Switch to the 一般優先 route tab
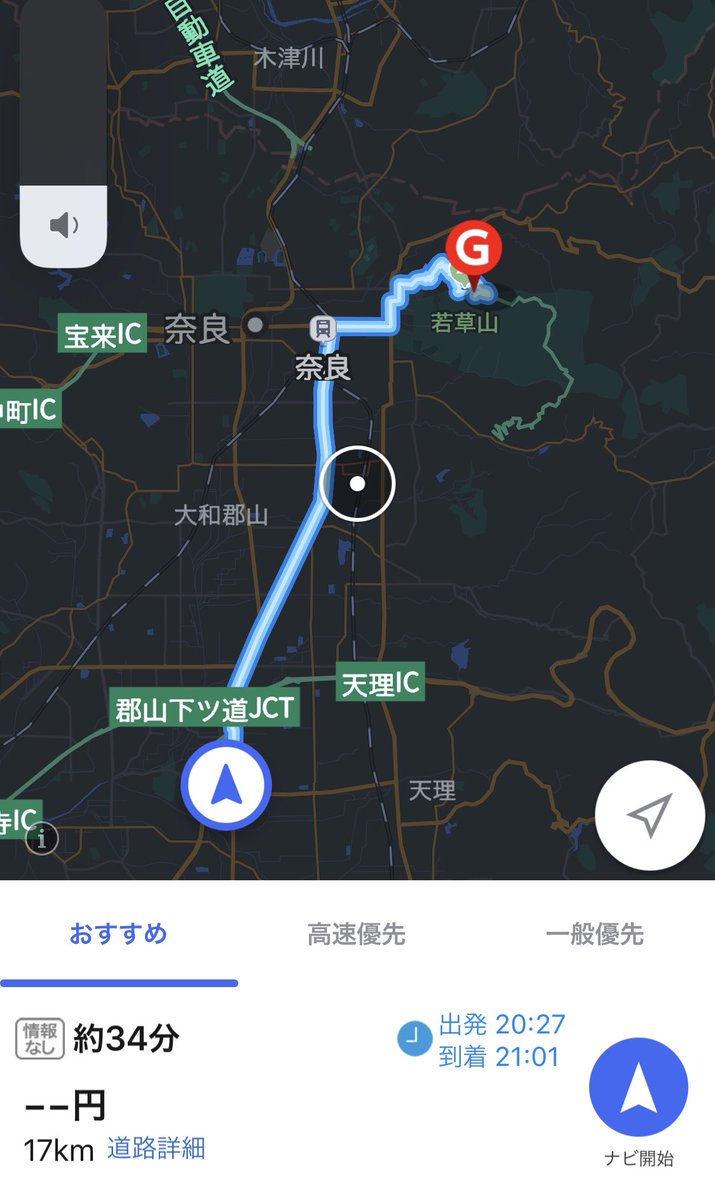The height and width of the screenshot is (1200, 715). [594, 935]
